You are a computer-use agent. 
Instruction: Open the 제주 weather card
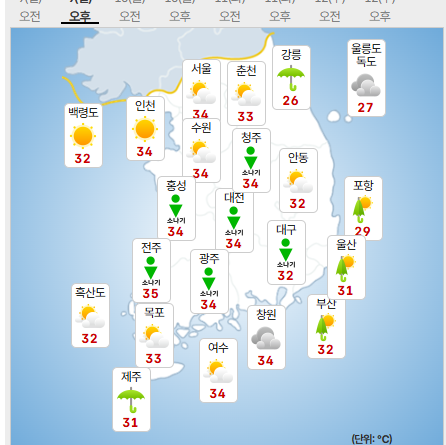tap(131, 399)
